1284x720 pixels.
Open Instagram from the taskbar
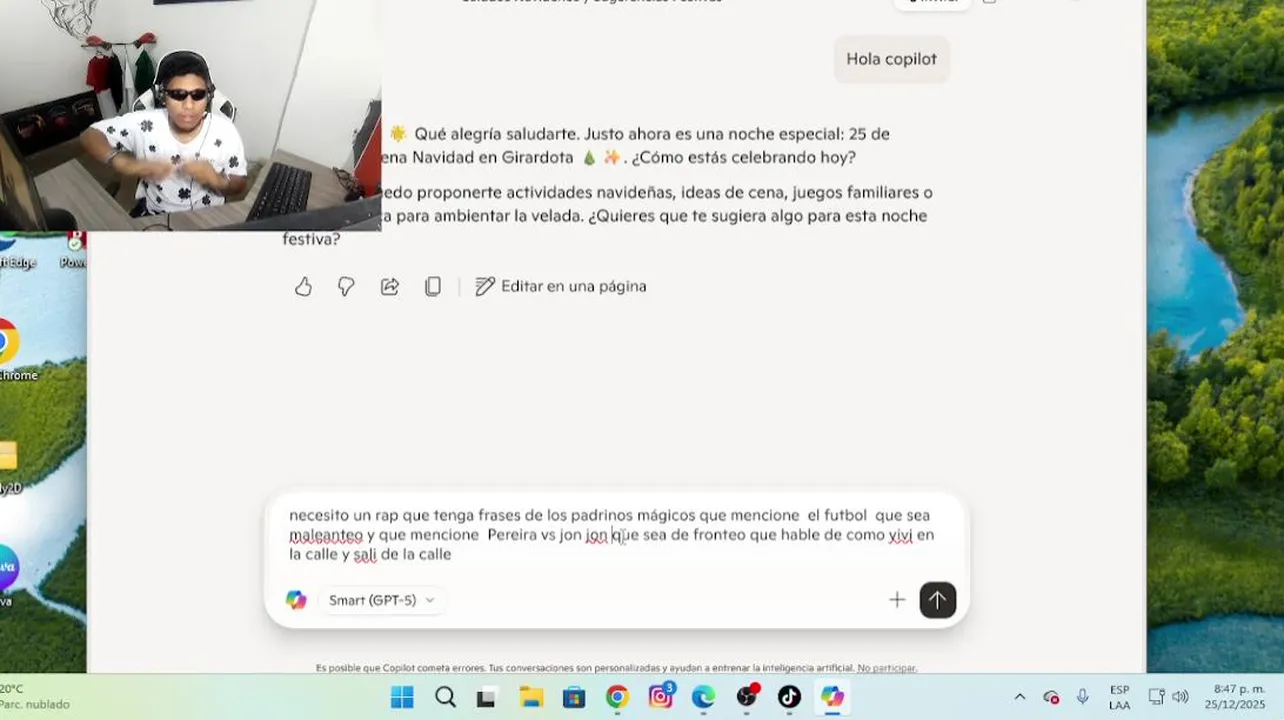[x=660, y=697]
